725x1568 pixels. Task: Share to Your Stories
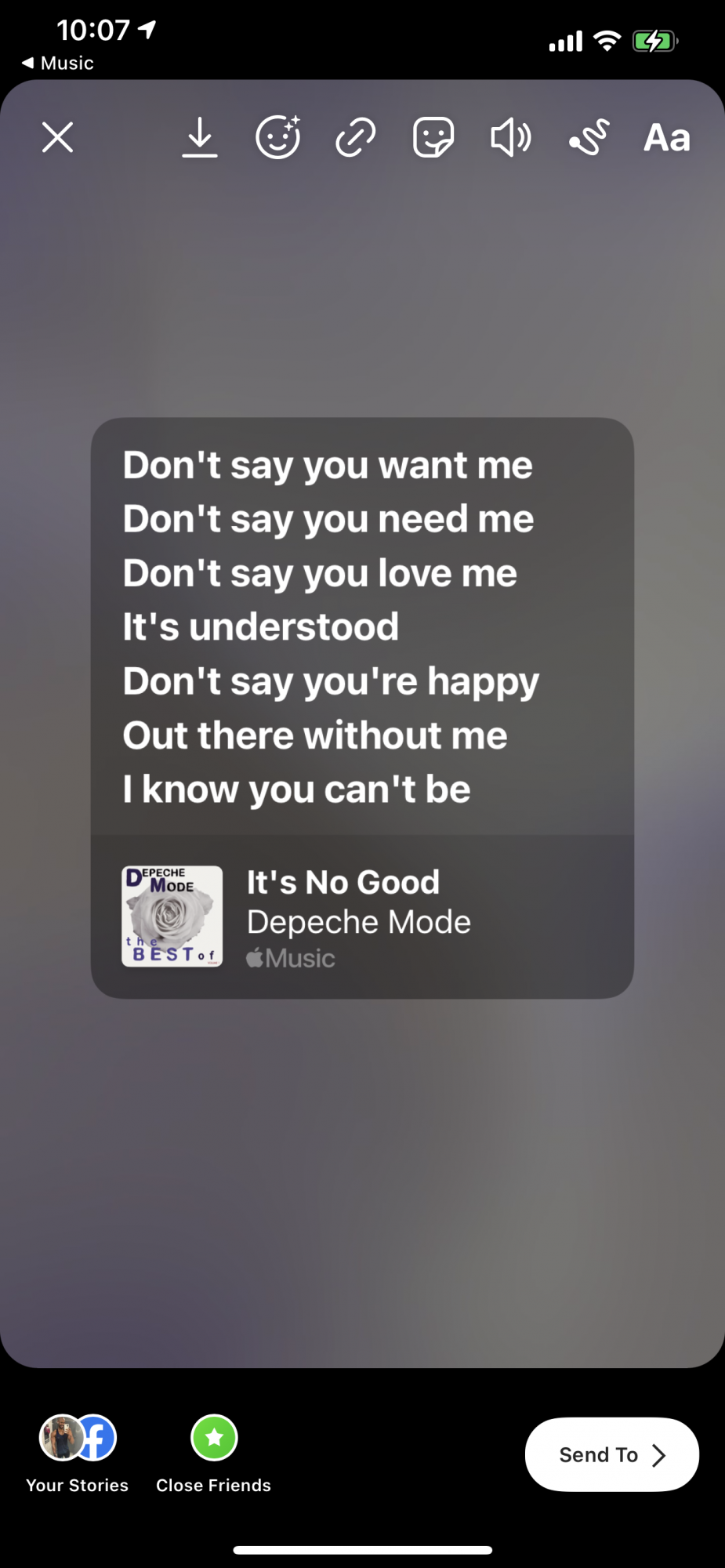pos(78,1452)
